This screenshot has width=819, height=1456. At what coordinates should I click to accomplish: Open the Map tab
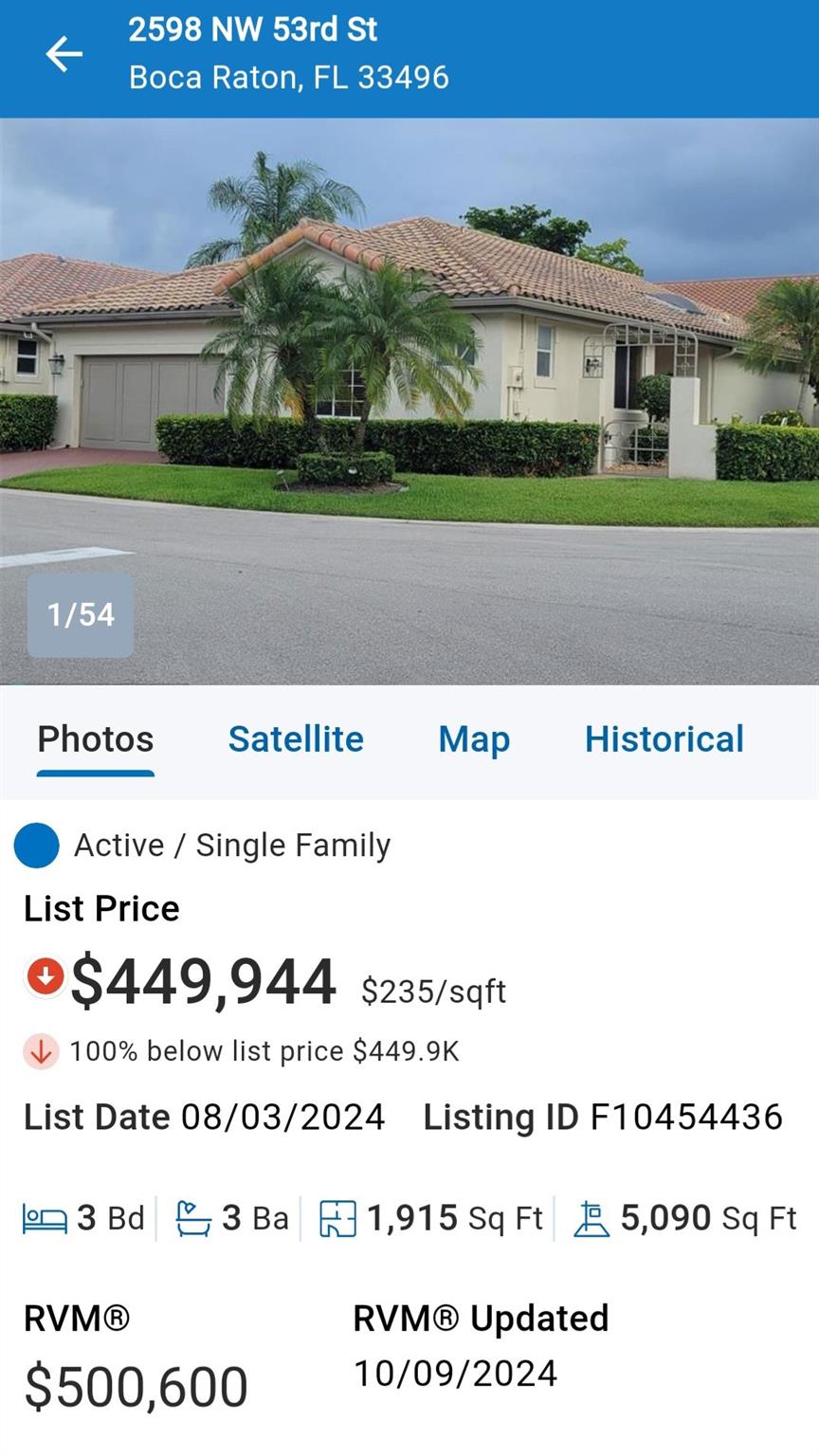coord(474,738)
